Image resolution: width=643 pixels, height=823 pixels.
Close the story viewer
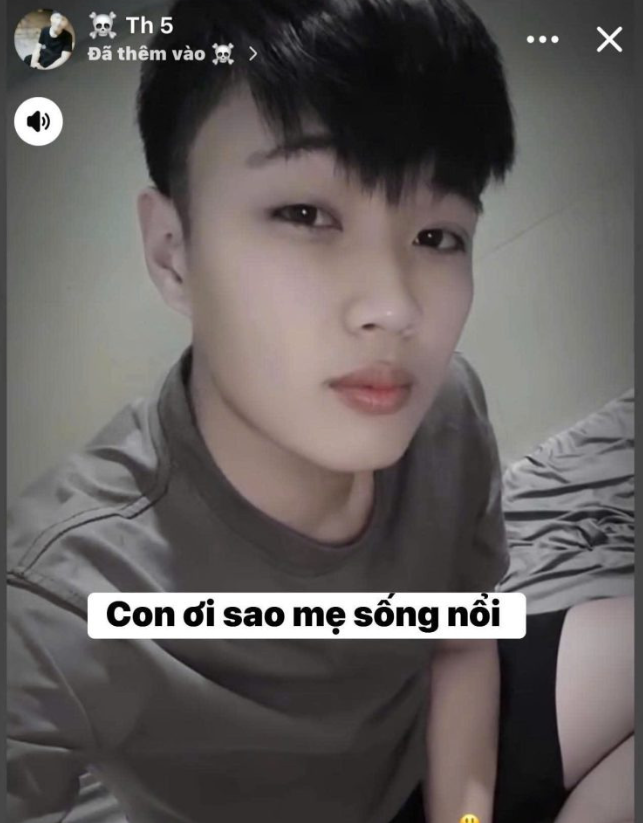(609, 40)
